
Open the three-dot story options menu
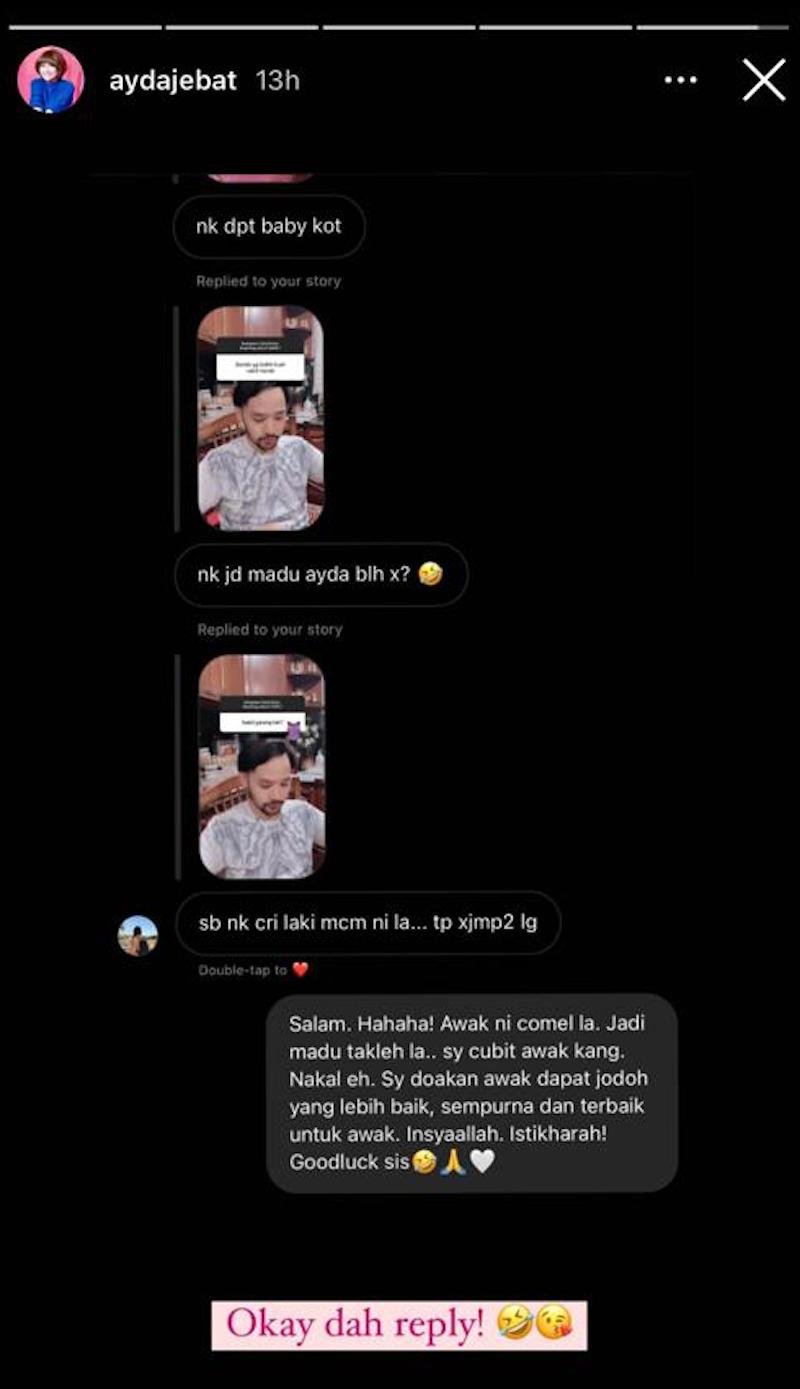pos(681,80)
